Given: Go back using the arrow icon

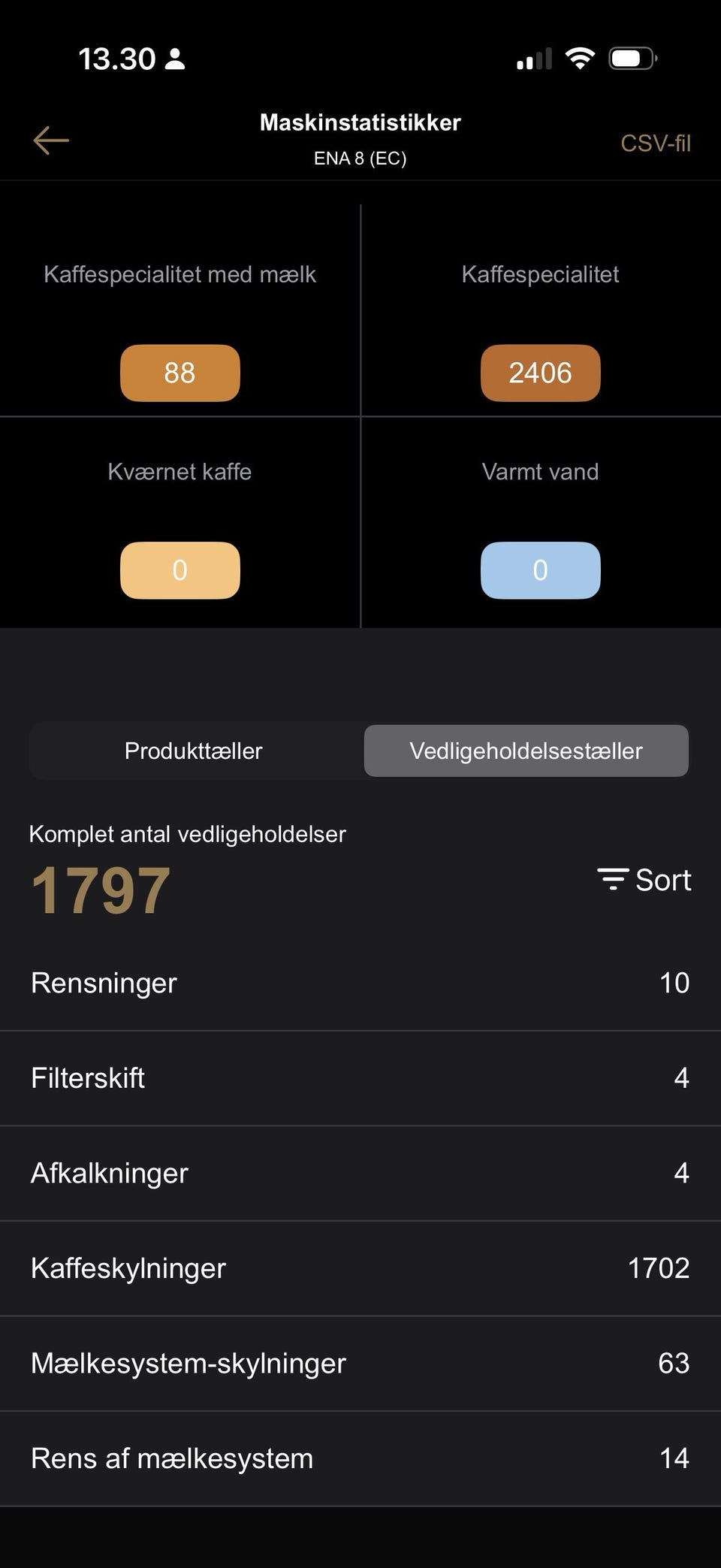Looking at the screenshot, I should tap(51, 140).
